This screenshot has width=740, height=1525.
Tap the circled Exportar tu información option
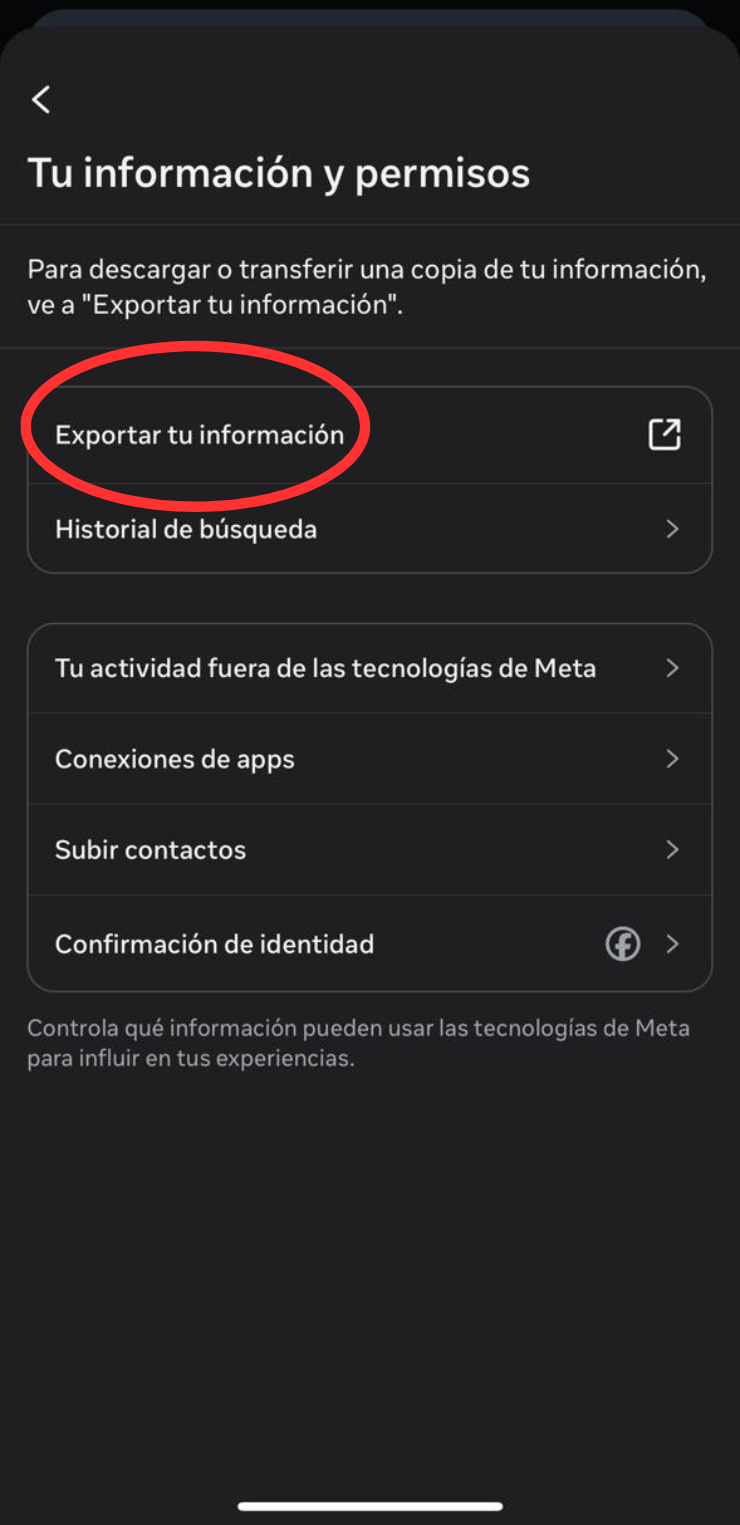[x=199, y=435]
